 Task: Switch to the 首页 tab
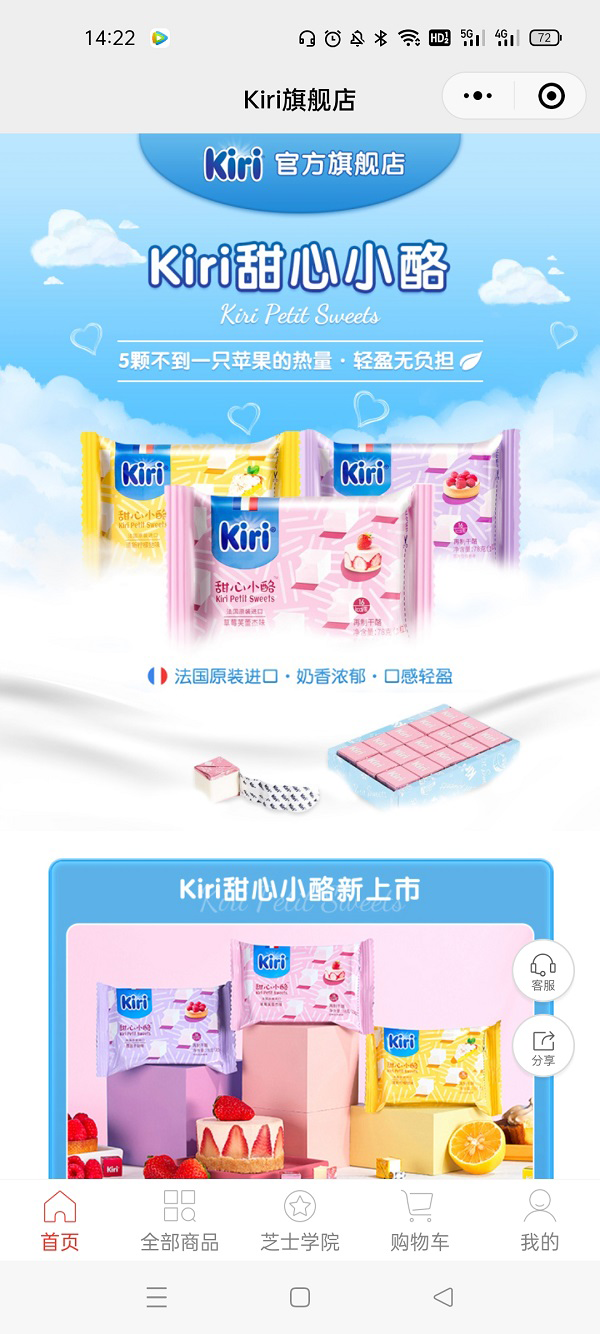pyautogui.click(x=60, y=1221)
